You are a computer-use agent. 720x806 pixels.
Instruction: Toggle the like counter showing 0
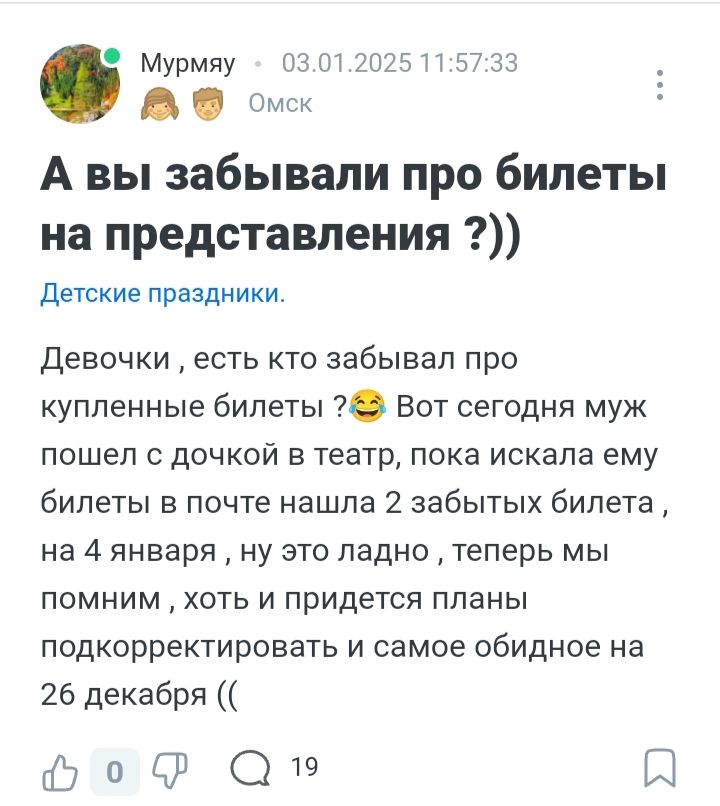click(114, 771)
